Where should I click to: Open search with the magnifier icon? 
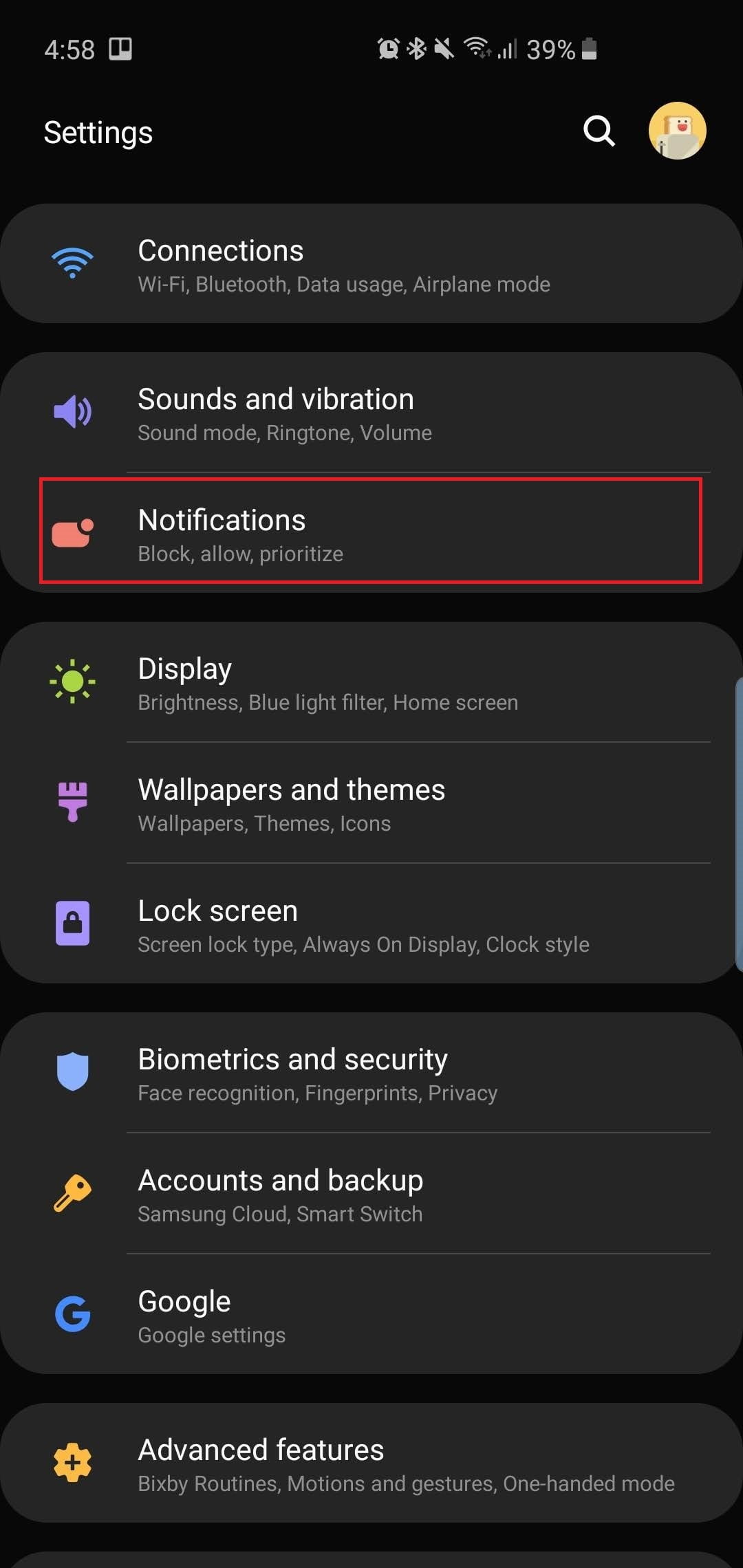click(597, 131)
